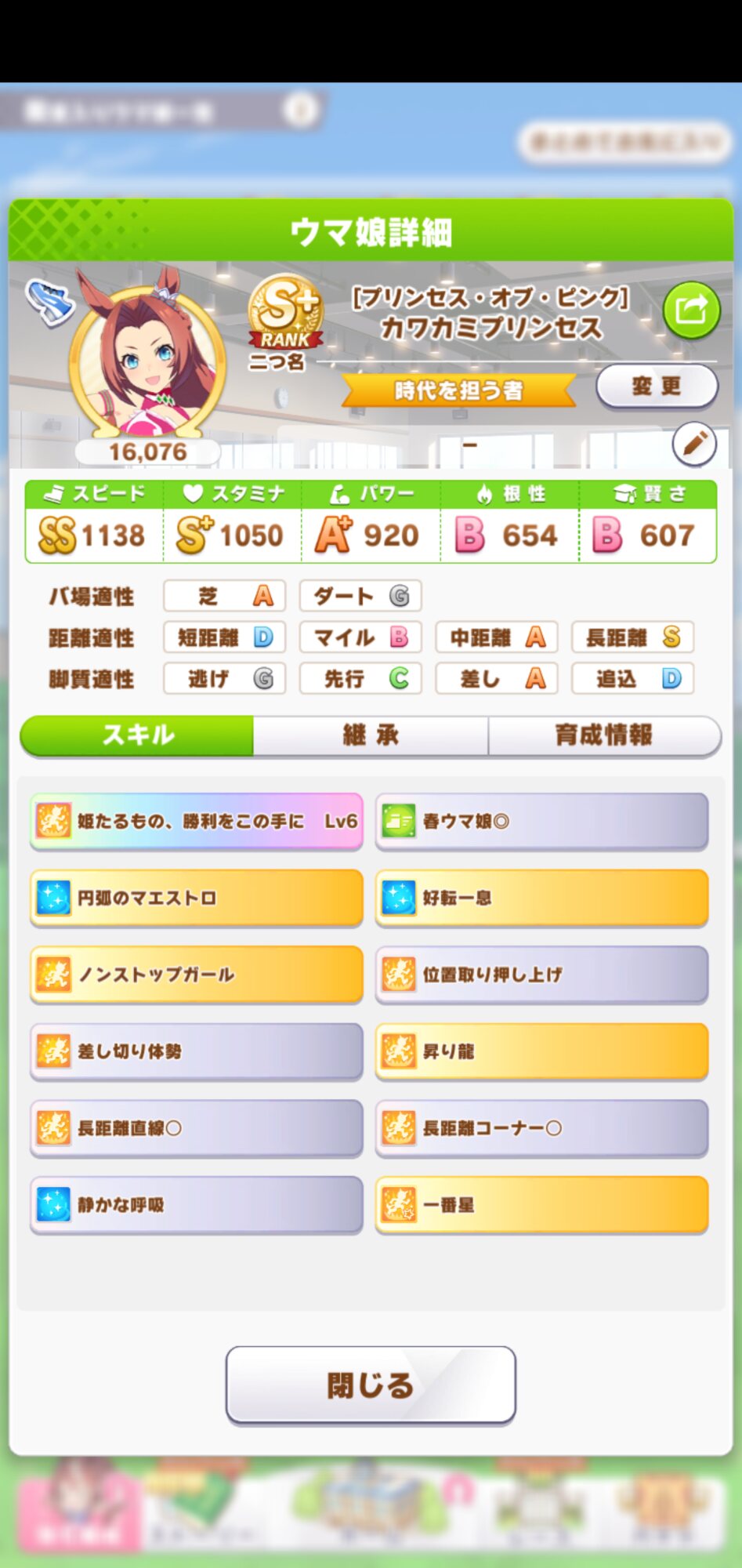Open the 昇り龍 skill entry

(x=542, y=1051)
